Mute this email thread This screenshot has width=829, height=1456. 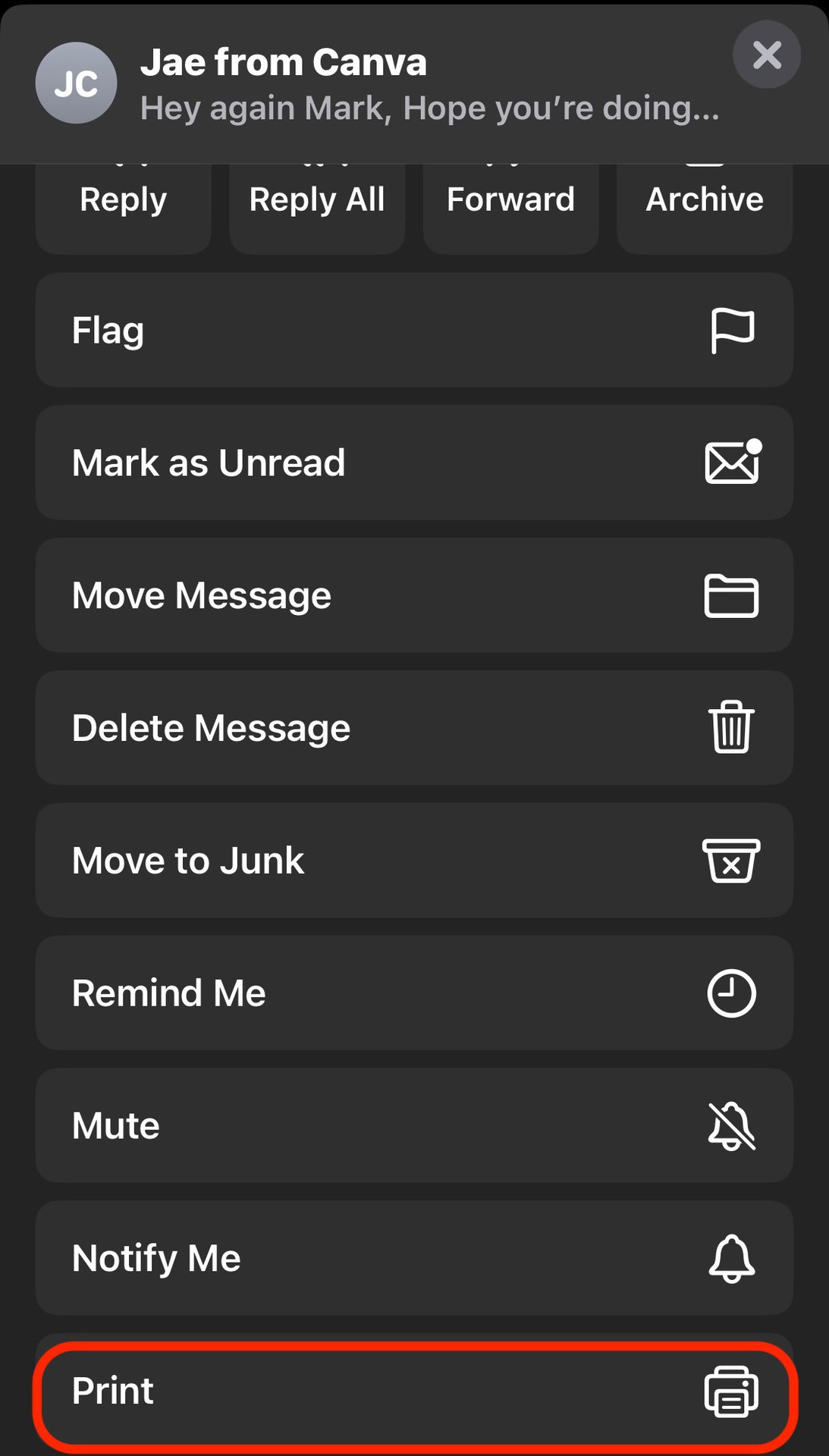tap(414, 1125)
